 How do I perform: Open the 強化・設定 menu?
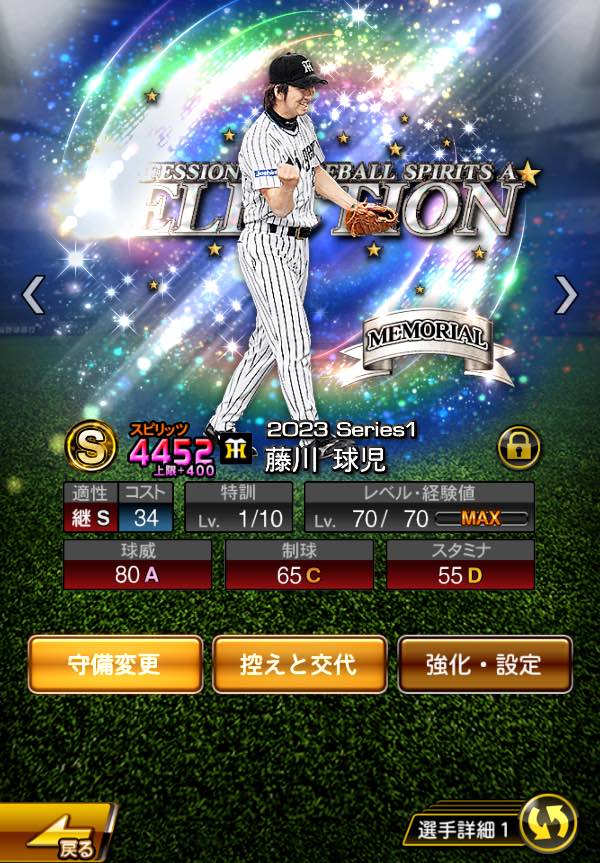coord(485,664)
